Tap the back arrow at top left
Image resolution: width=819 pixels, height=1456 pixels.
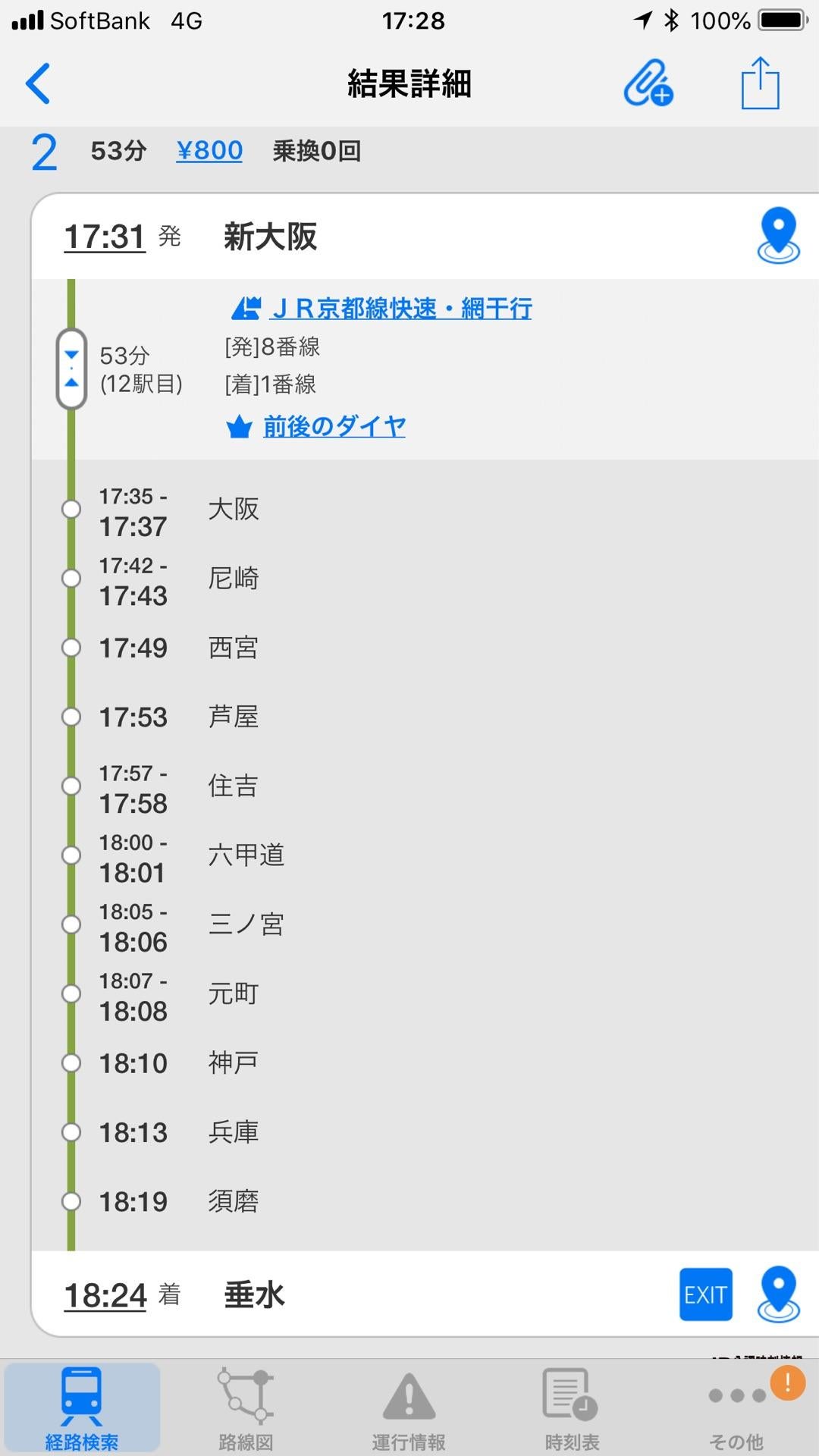(37, 83)
